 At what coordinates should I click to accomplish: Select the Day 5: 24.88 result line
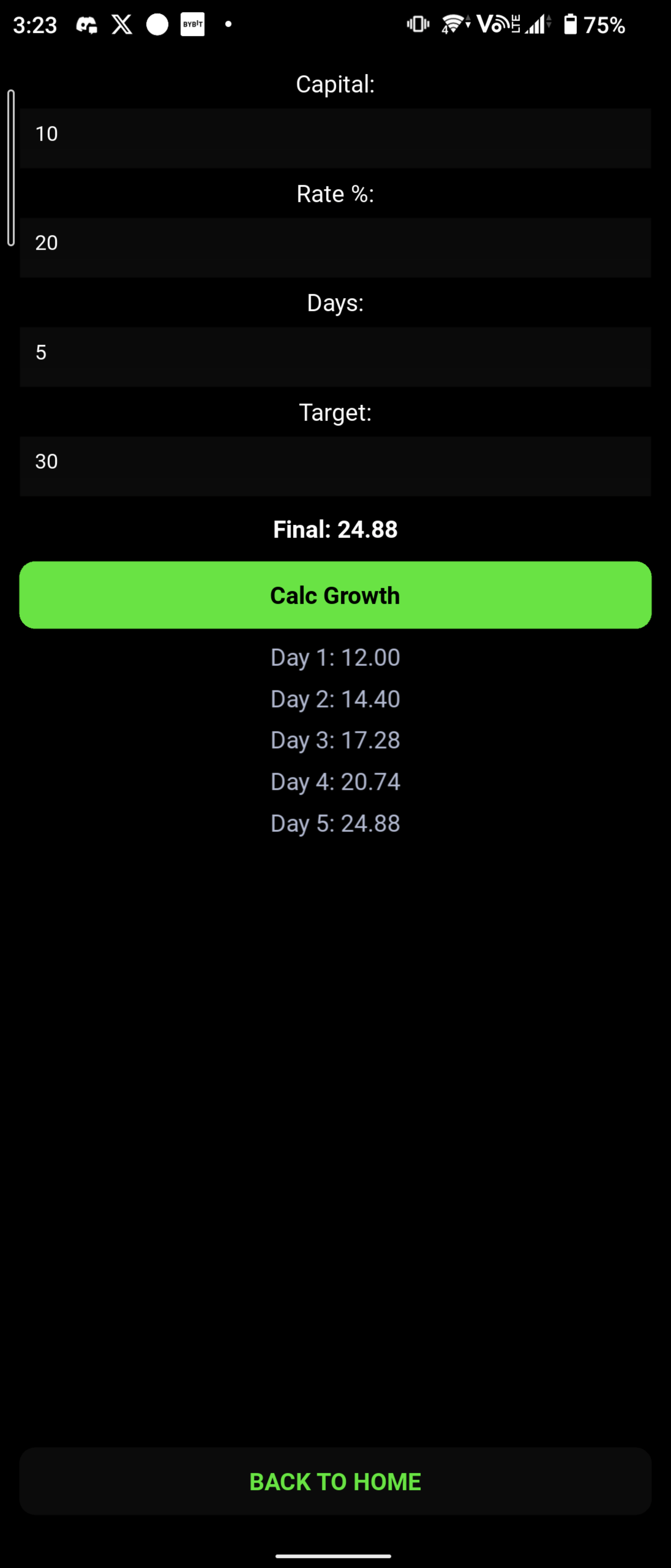coord(335,823)
